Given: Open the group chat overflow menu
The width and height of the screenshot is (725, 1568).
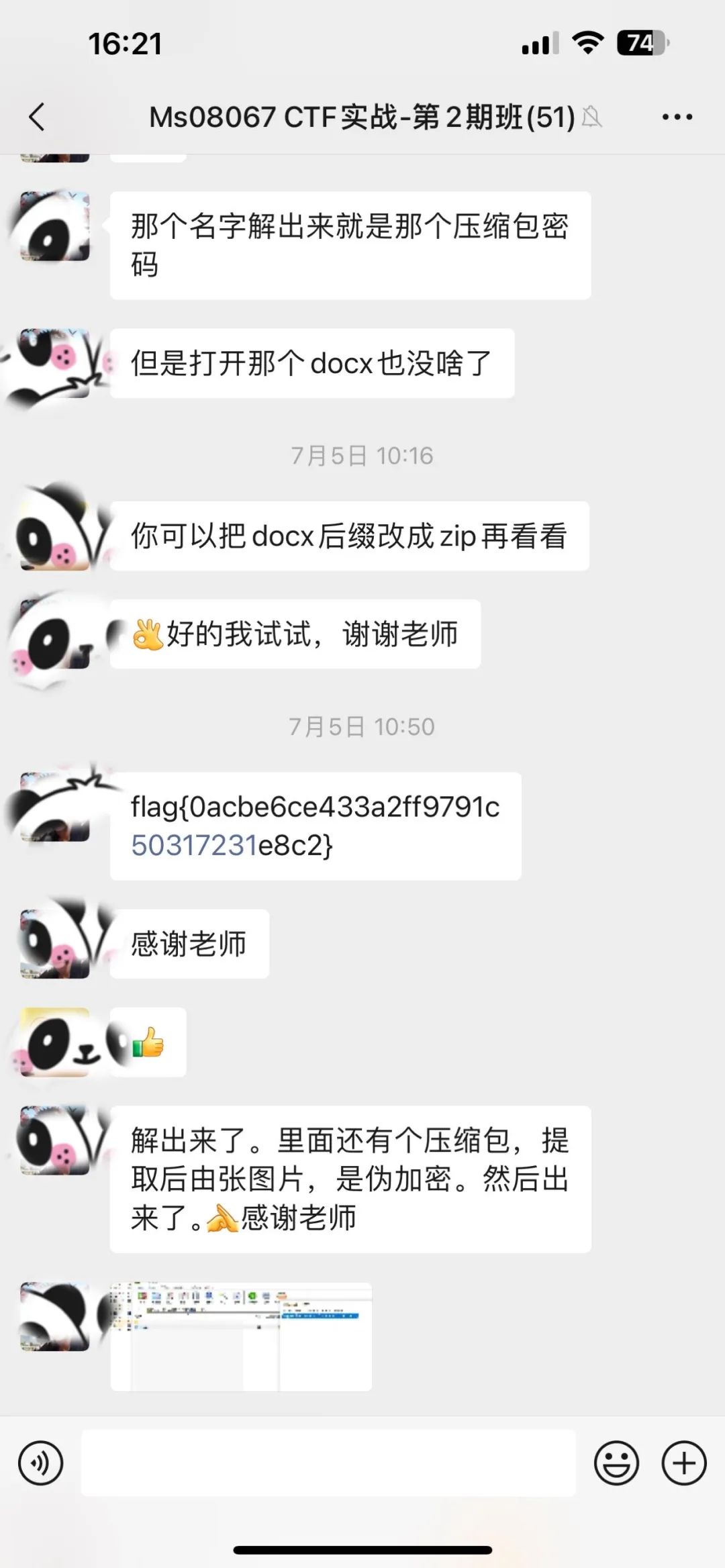Looking at the screenshot, I should click(x=677, y=117).
